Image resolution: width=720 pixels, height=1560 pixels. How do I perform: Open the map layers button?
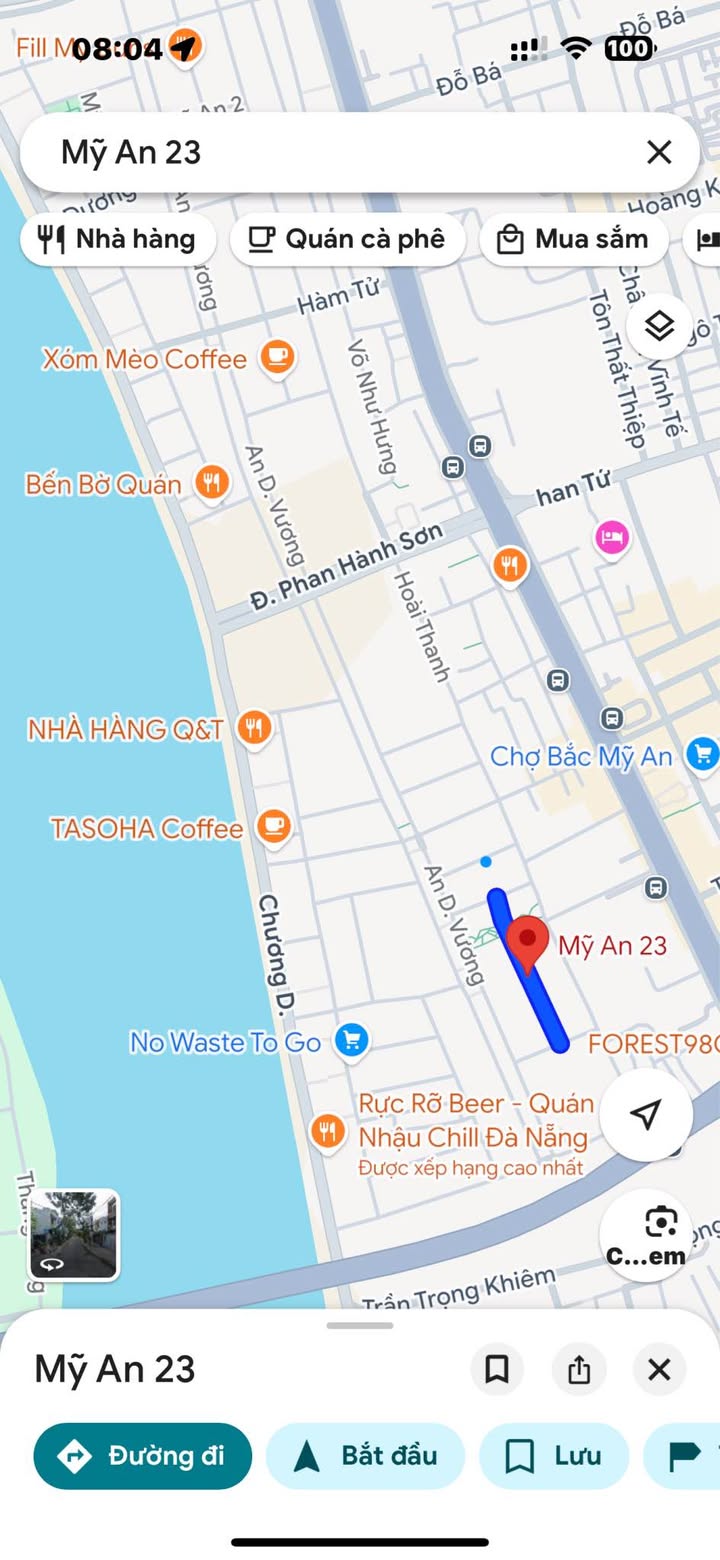click(659, 326)
